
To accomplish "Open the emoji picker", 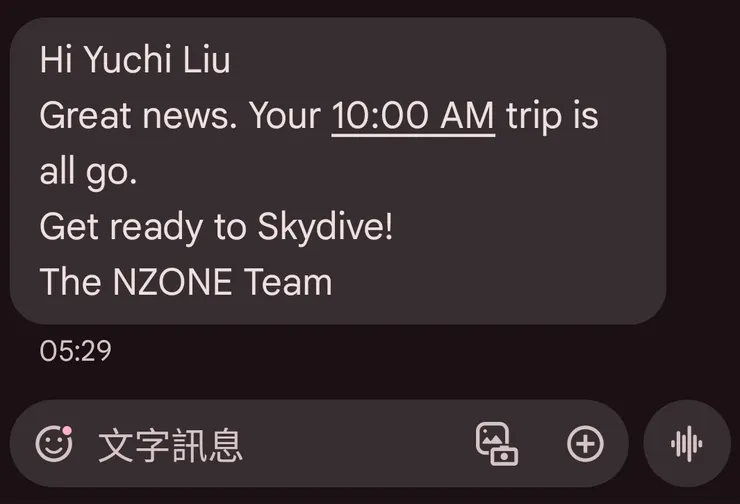I will [x=54, y=443].
